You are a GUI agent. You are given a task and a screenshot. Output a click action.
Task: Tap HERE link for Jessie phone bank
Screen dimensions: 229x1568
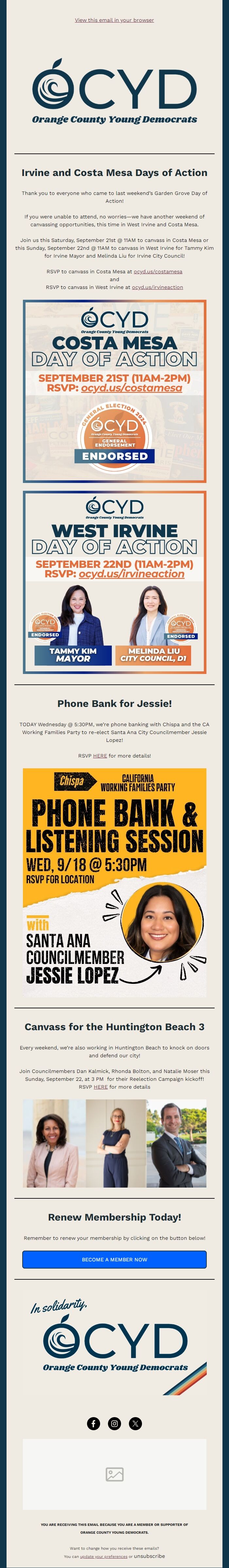click(100, 755)
